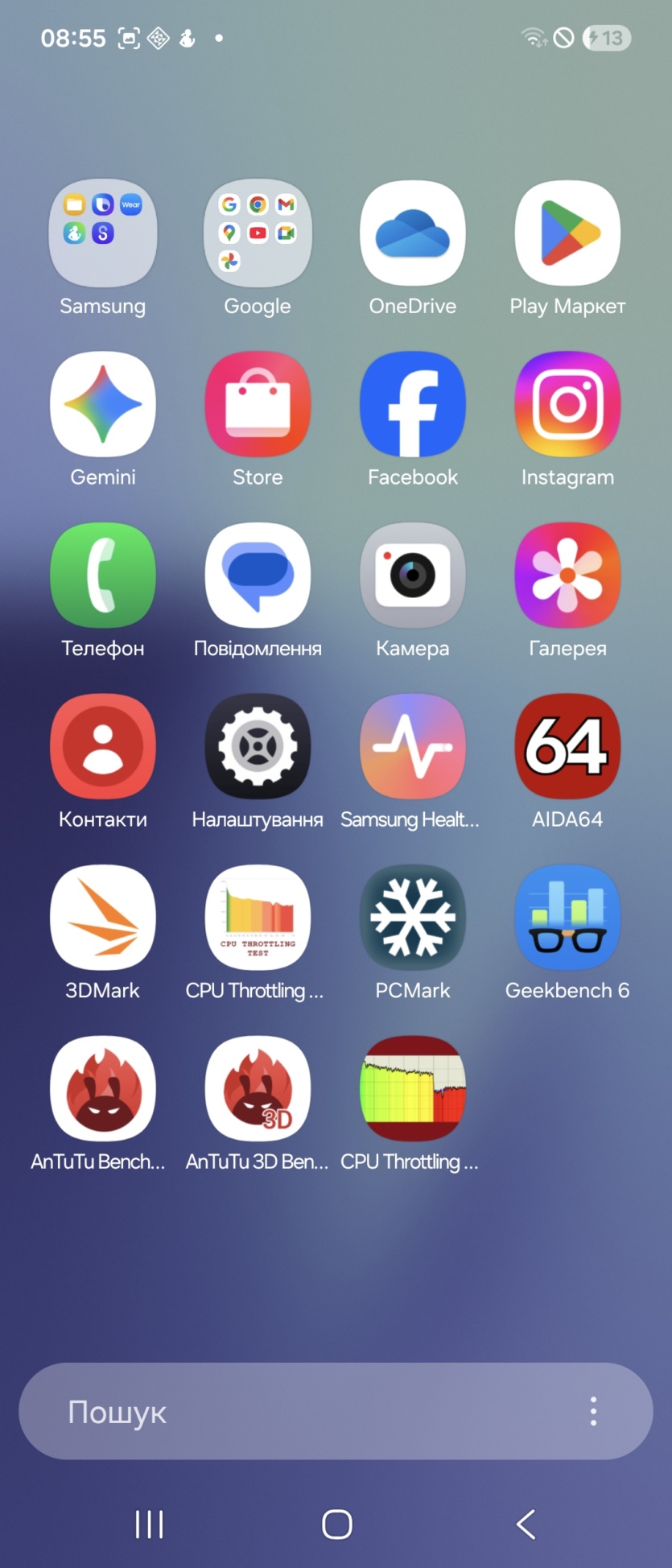Open Повідомлення messages app

click(x=258, y=576)
